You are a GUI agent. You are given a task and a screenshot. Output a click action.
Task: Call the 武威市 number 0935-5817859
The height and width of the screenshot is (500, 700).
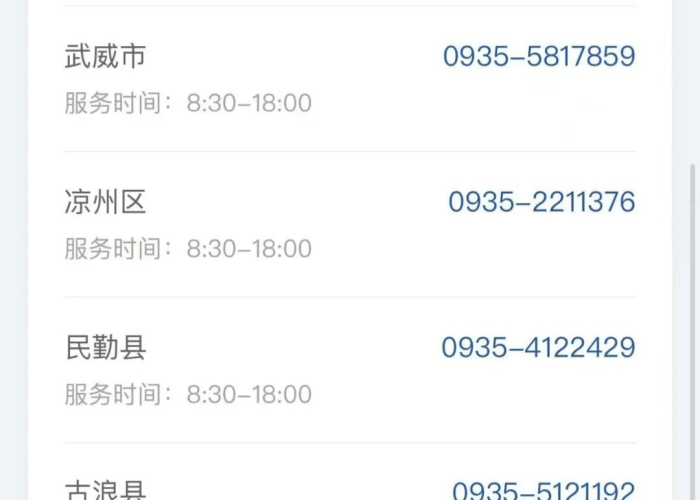539,56
